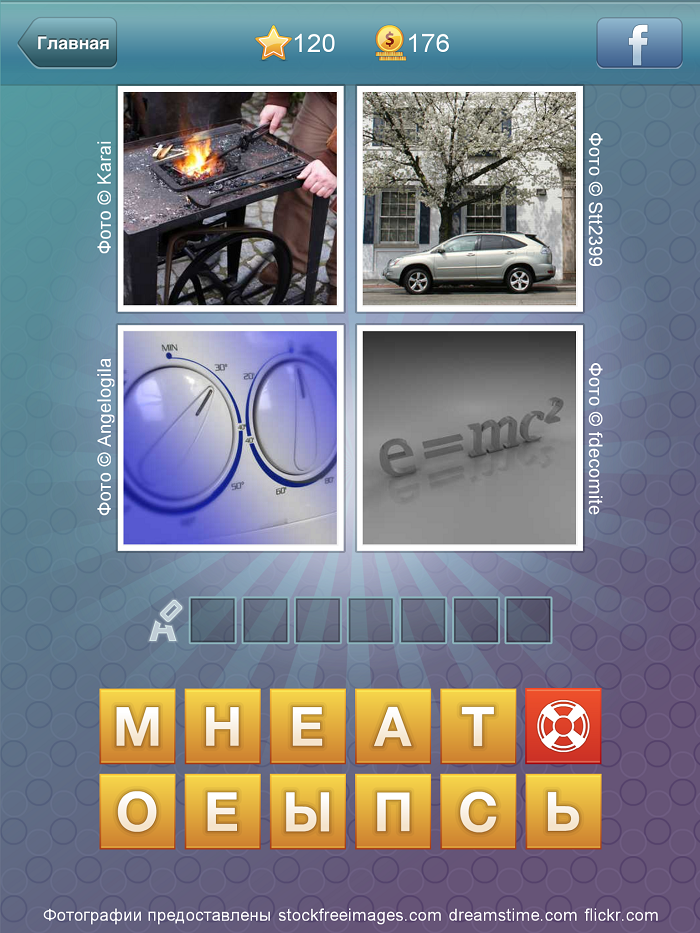This screenshot has height=933, width=700.
Task: Enlarge the e=mc² formula photo
Action: [469, 437]
